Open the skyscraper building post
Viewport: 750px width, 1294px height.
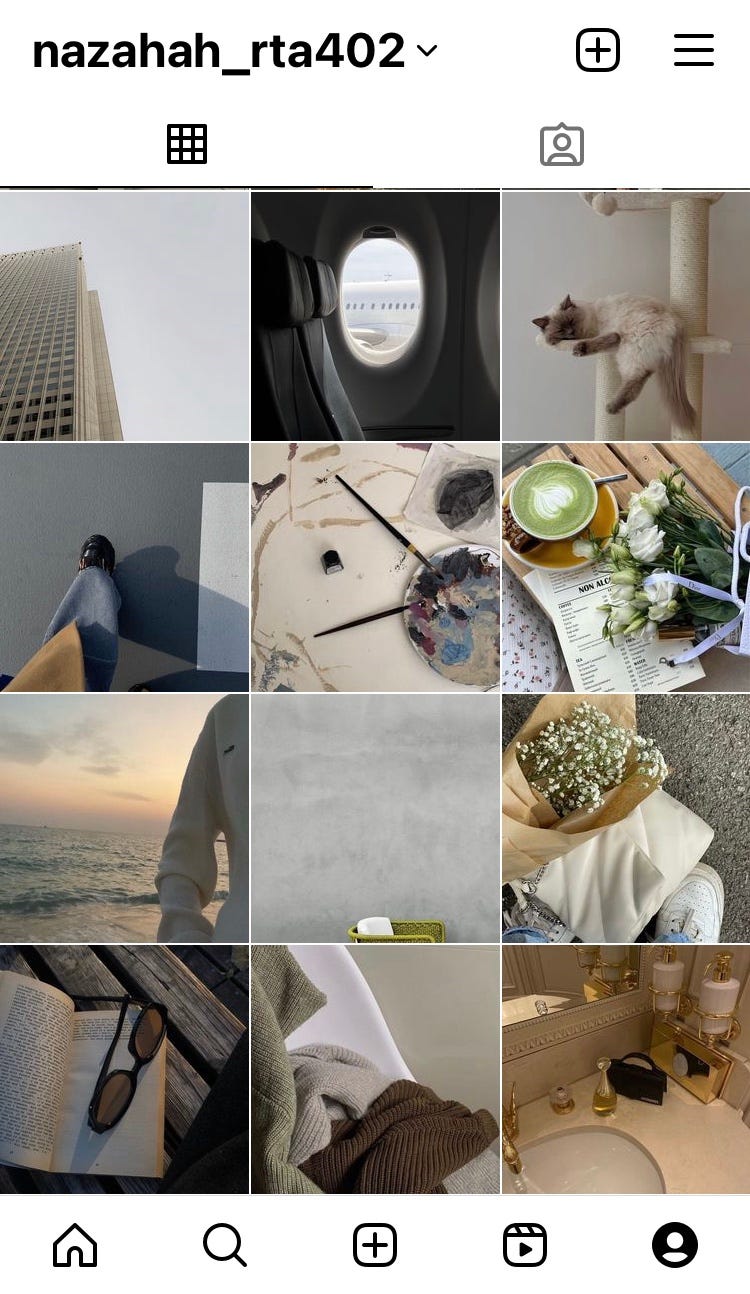124,316
